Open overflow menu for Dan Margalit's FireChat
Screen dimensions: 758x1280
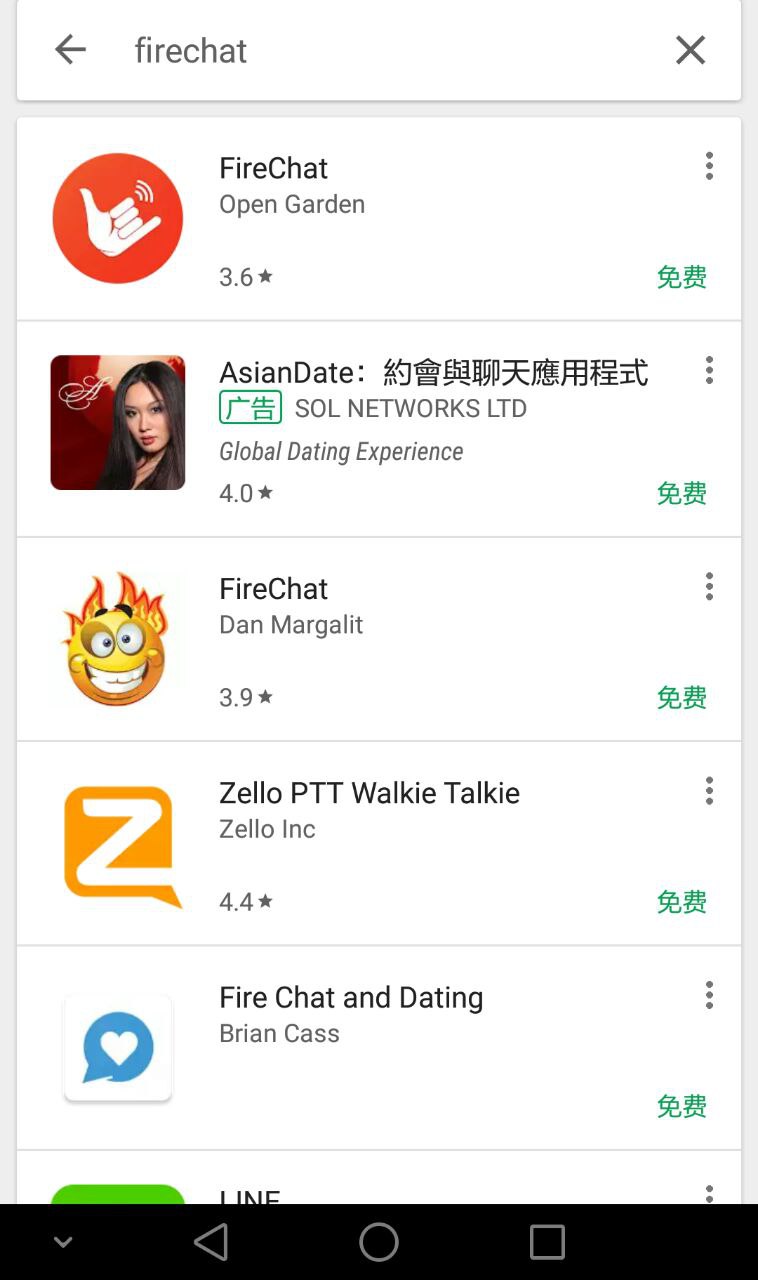[x=709, y=586]
